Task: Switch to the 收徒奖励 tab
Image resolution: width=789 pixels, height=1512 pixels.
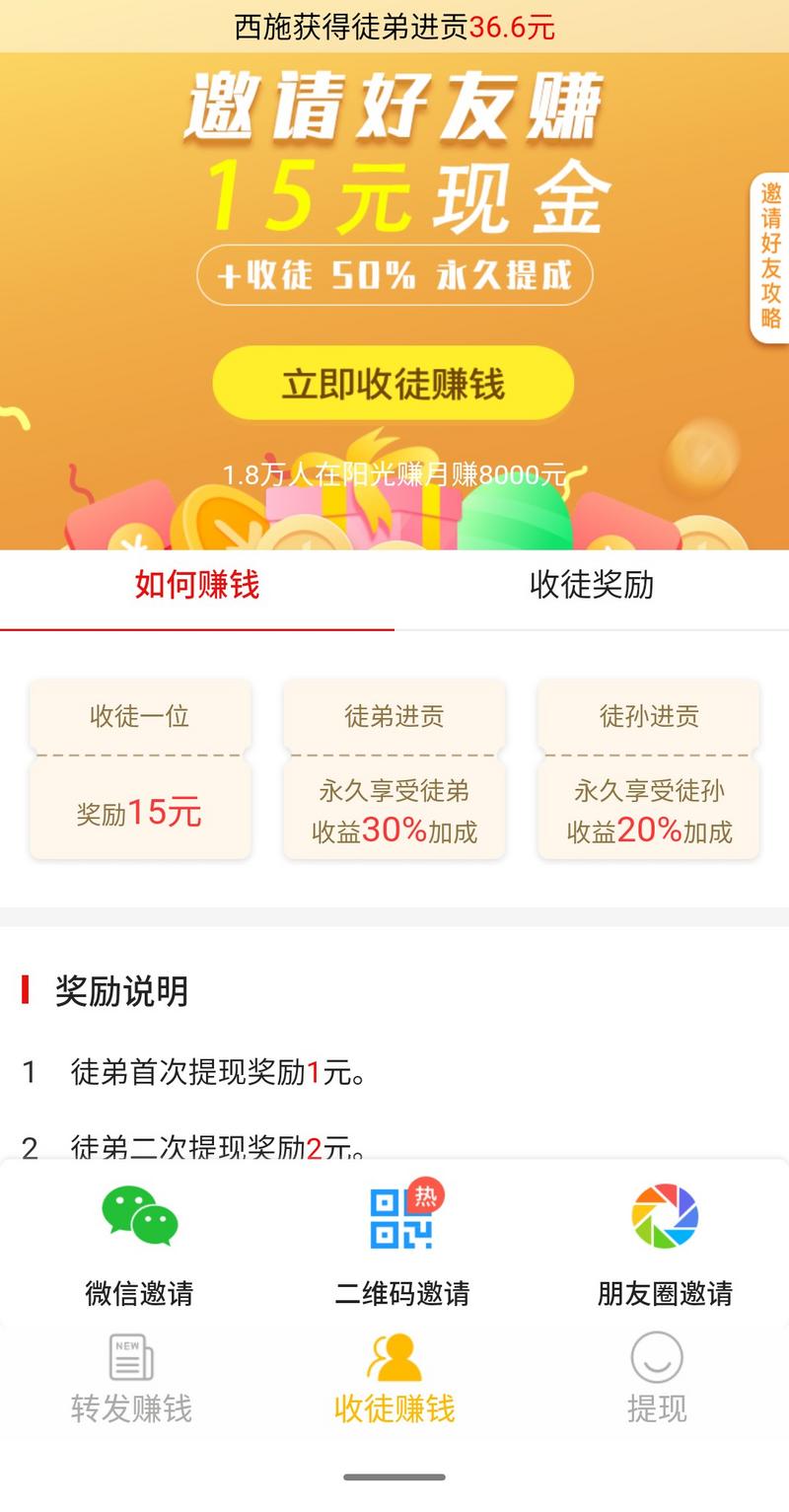Action: coord(591,585)
